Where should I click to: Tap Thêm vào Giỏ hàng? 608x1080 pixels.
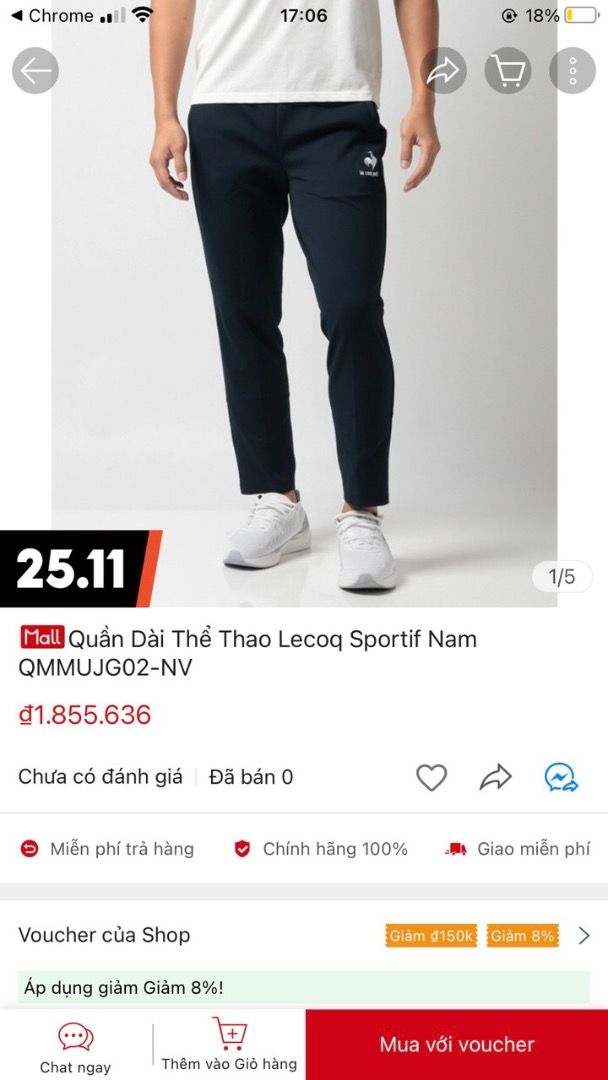click(x=229, y=1046)
